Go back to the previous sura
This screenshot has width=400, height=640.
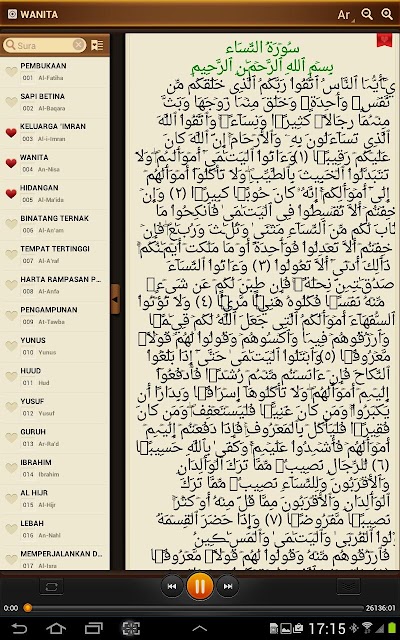click(x=172, y=586)
